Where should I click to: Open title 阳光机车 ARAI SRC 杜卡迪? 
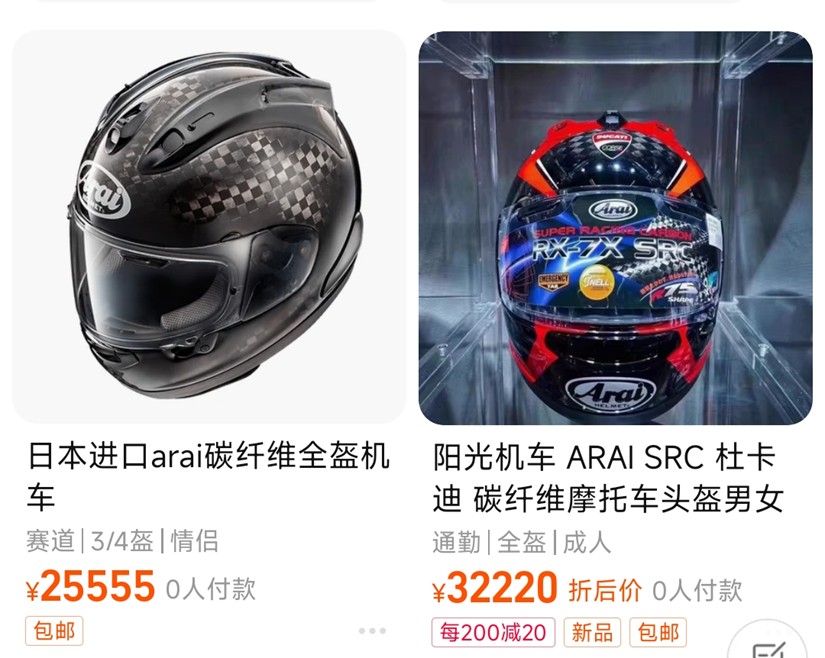click(608, 477)
